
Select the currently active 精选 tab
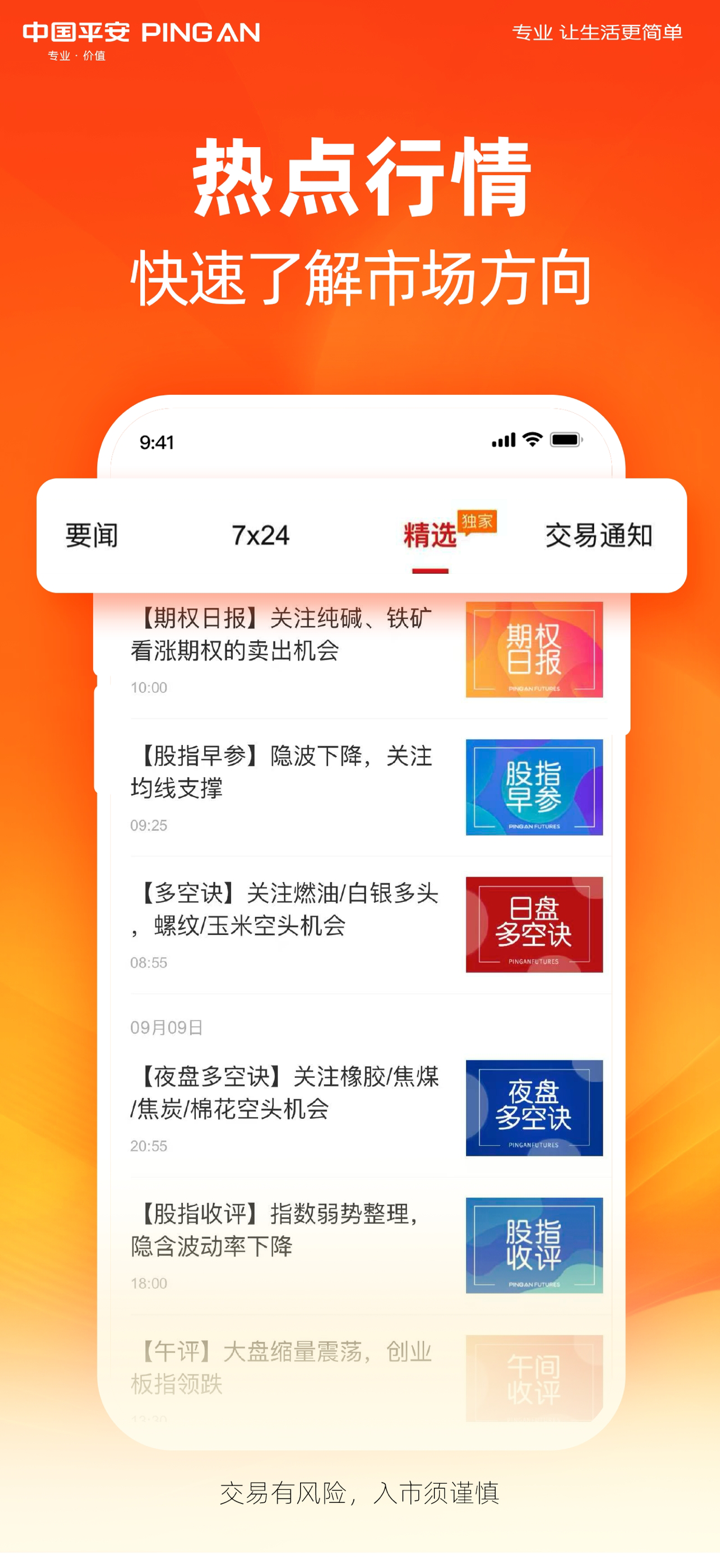click(x=429, y=535)
